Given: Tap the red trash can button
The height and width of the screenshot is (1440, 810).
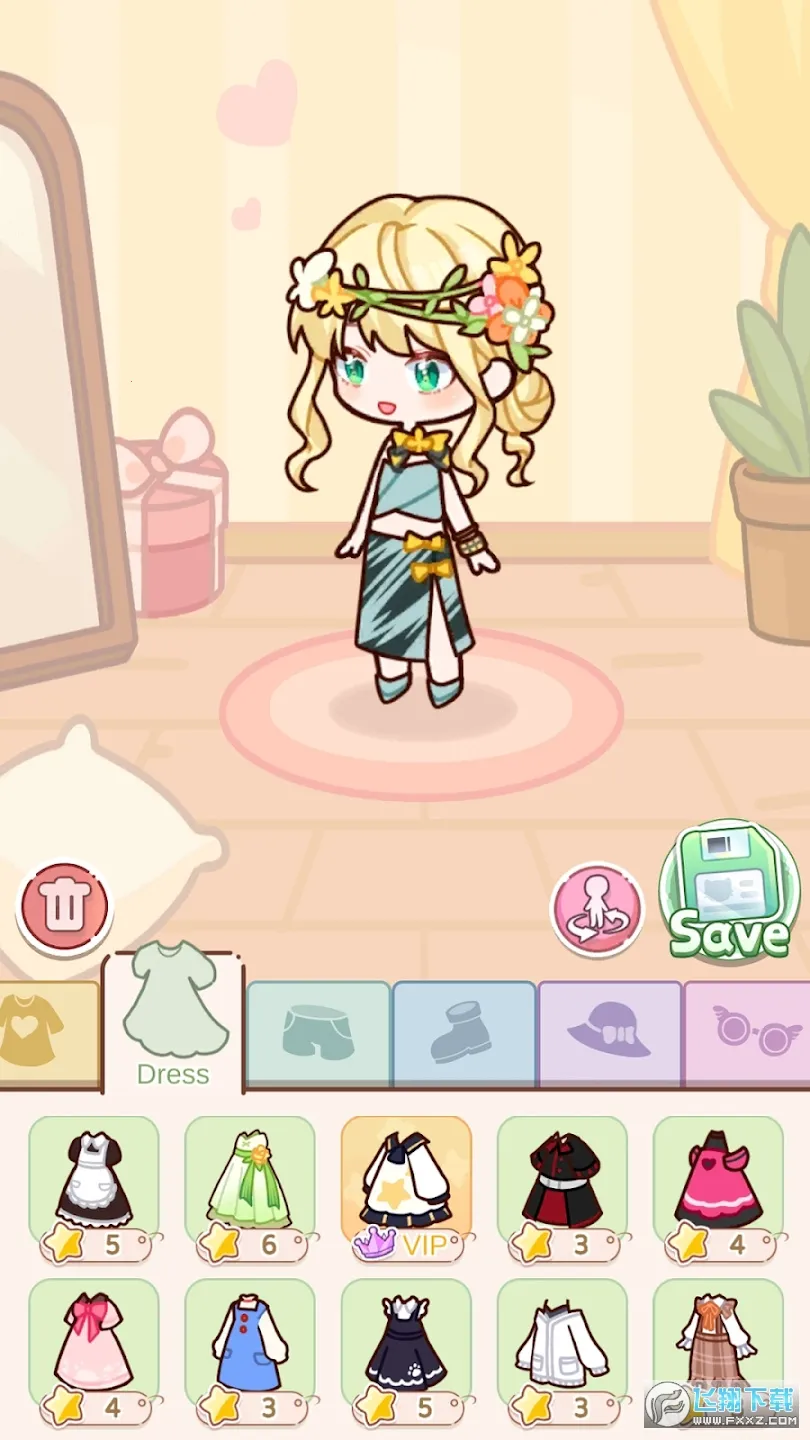Looking at the screenshot, I should (x=65, y=908).
